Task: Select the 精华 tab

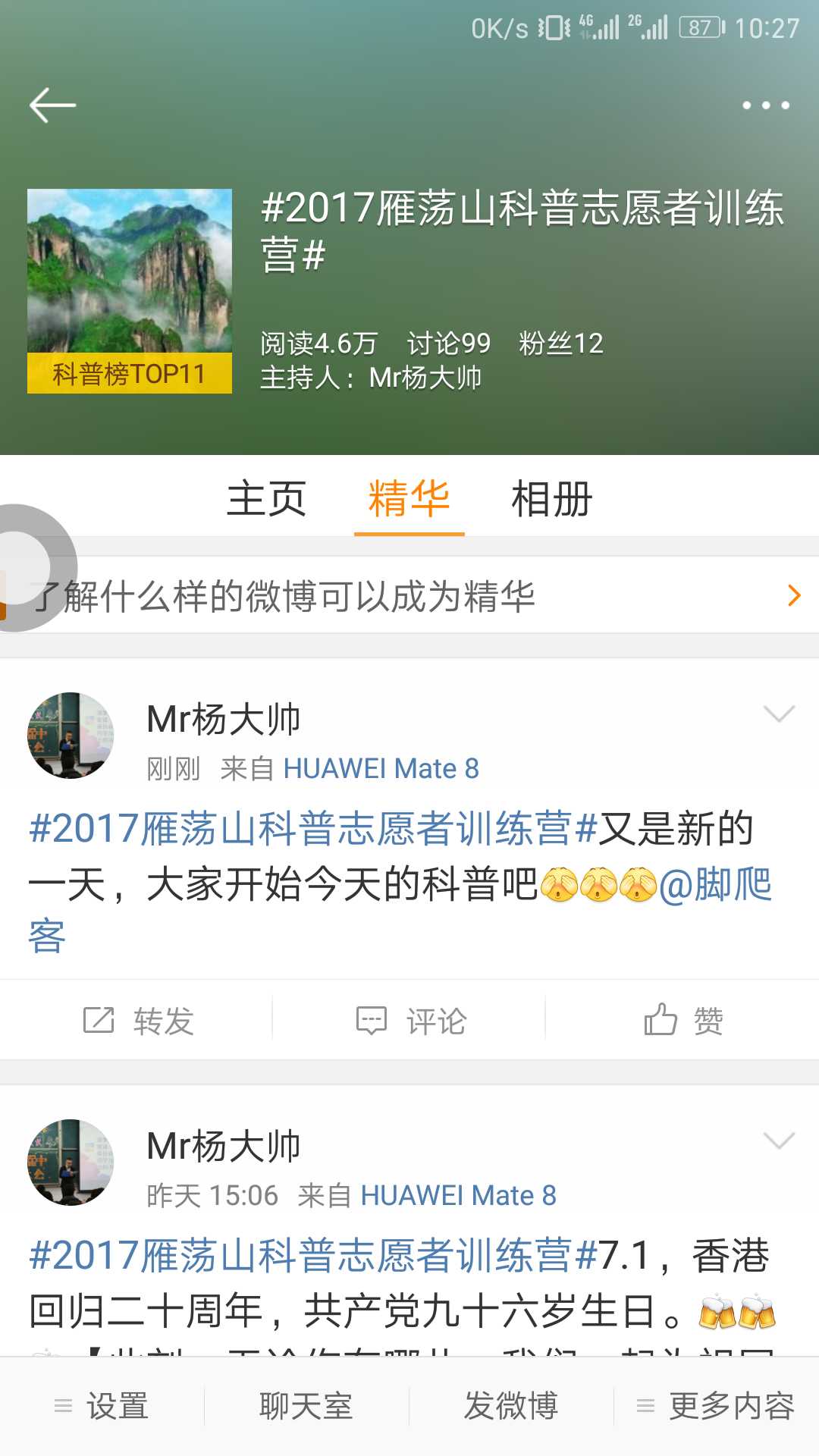Action: click(x=409, y=499)
